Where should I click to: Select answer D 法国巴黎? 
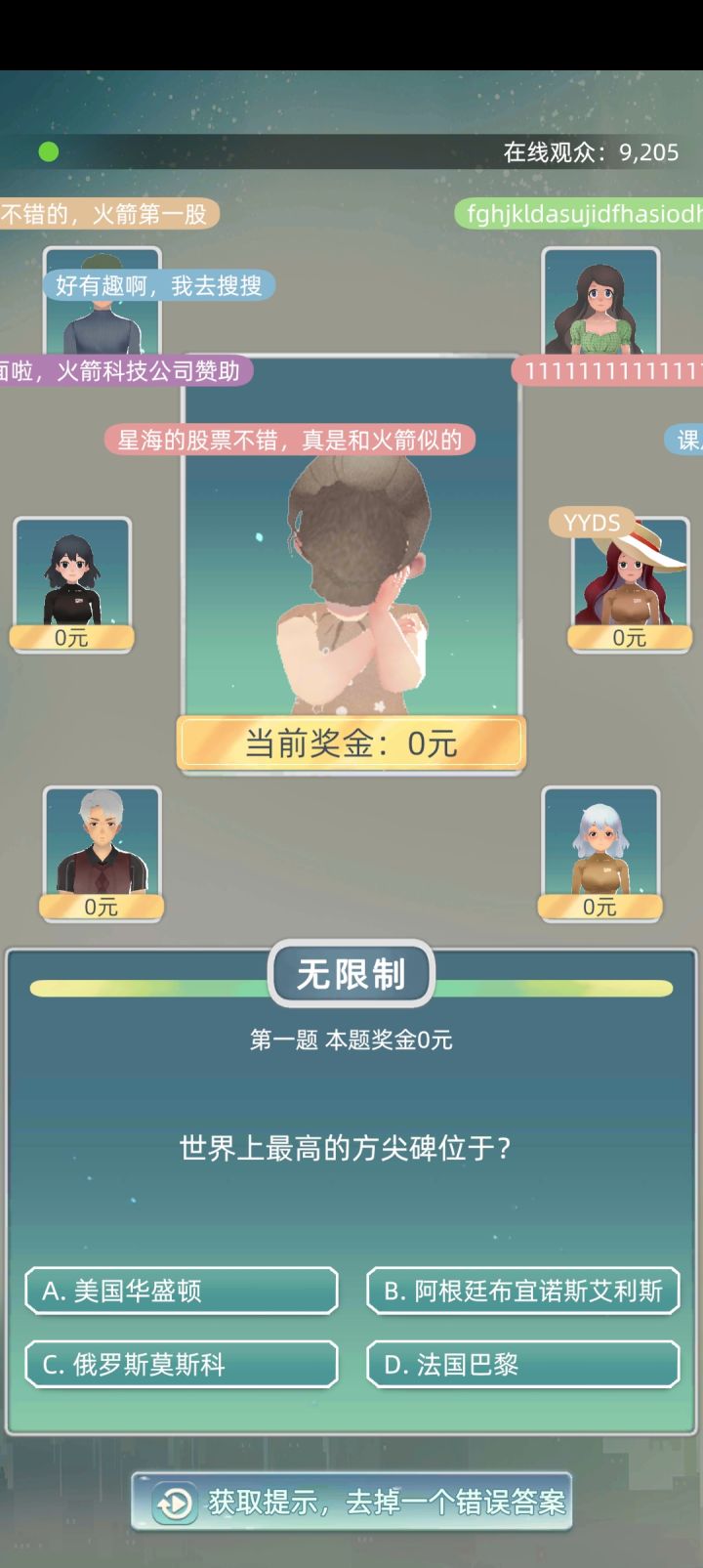point(522,1365)
